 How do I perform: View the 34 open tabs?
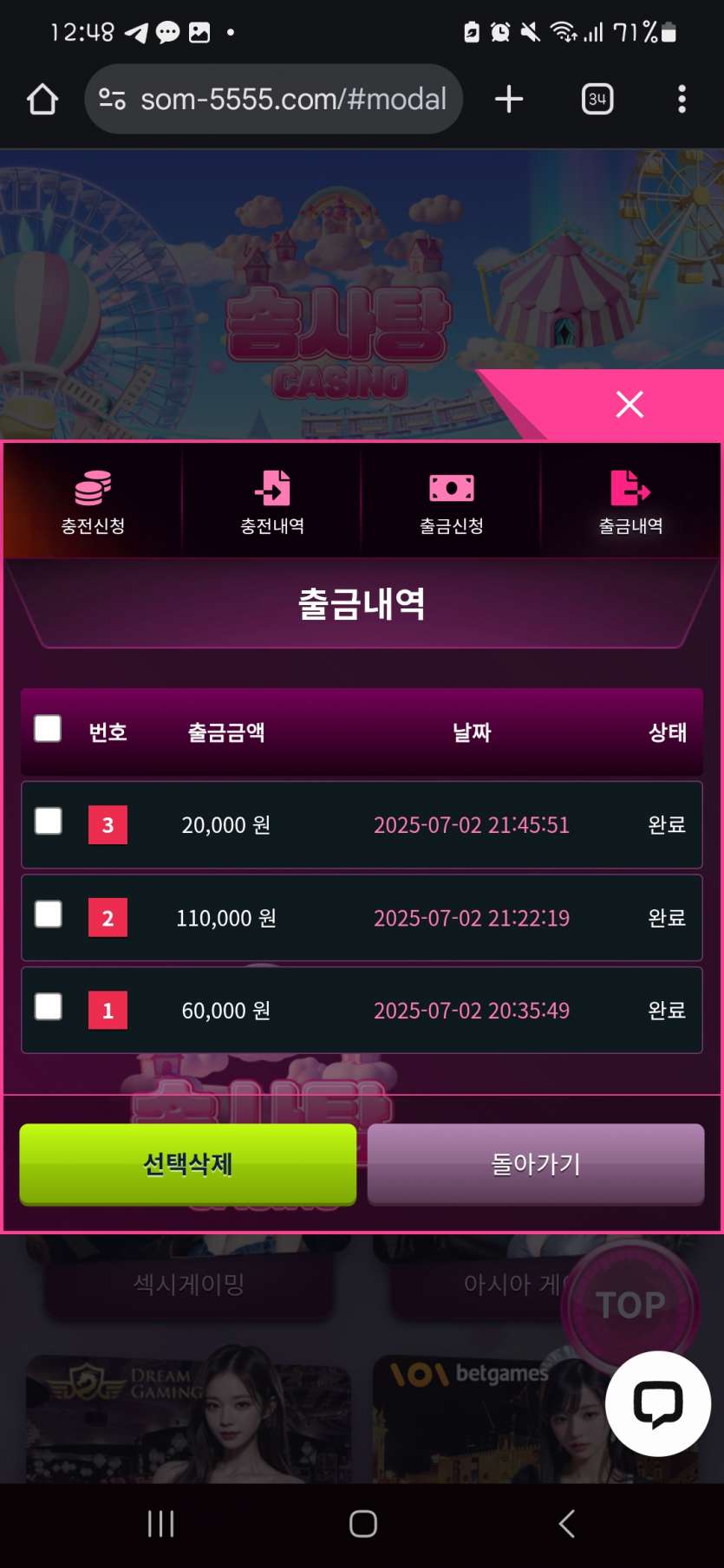597,100
